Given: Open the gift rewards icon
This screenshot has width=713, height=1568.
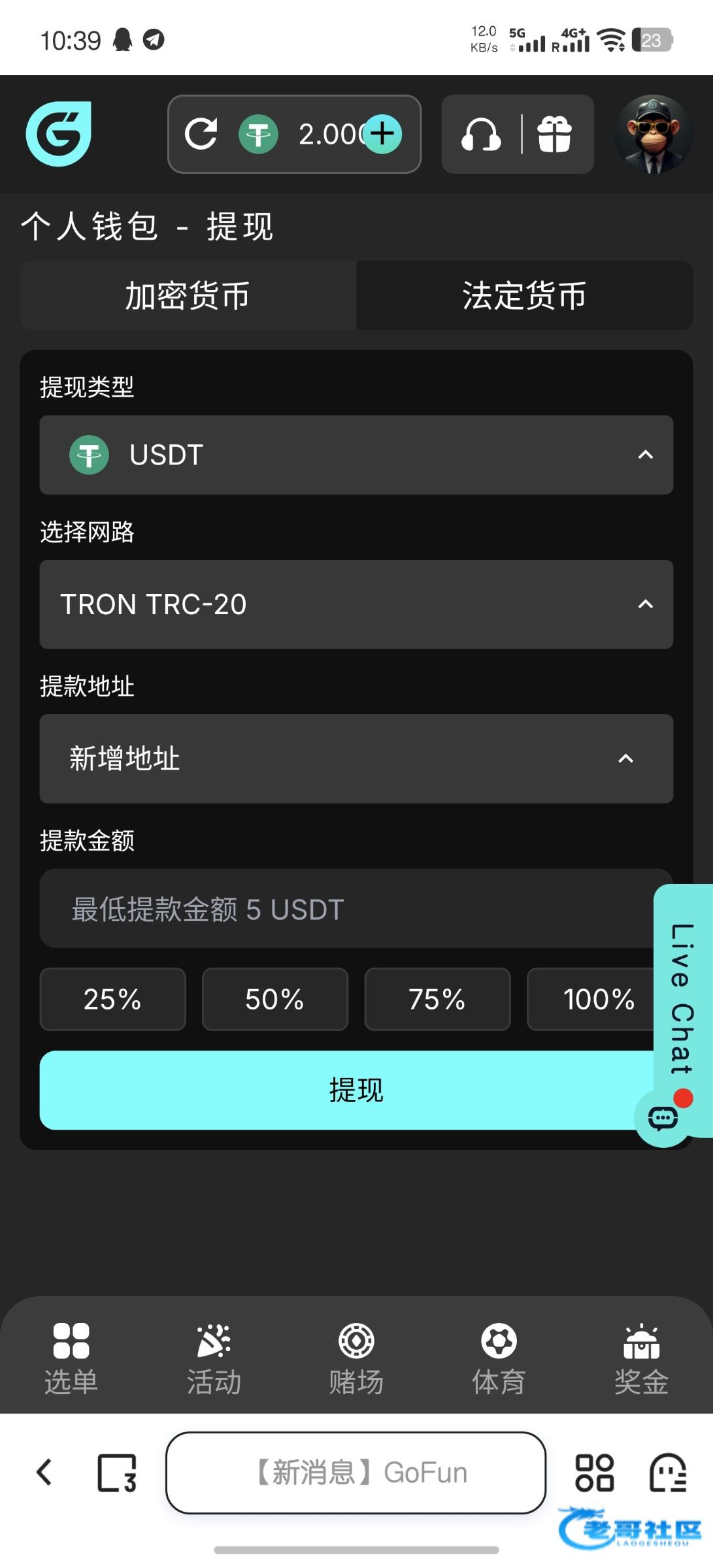Looking at the screenshot, I should (x=554, y=135).
